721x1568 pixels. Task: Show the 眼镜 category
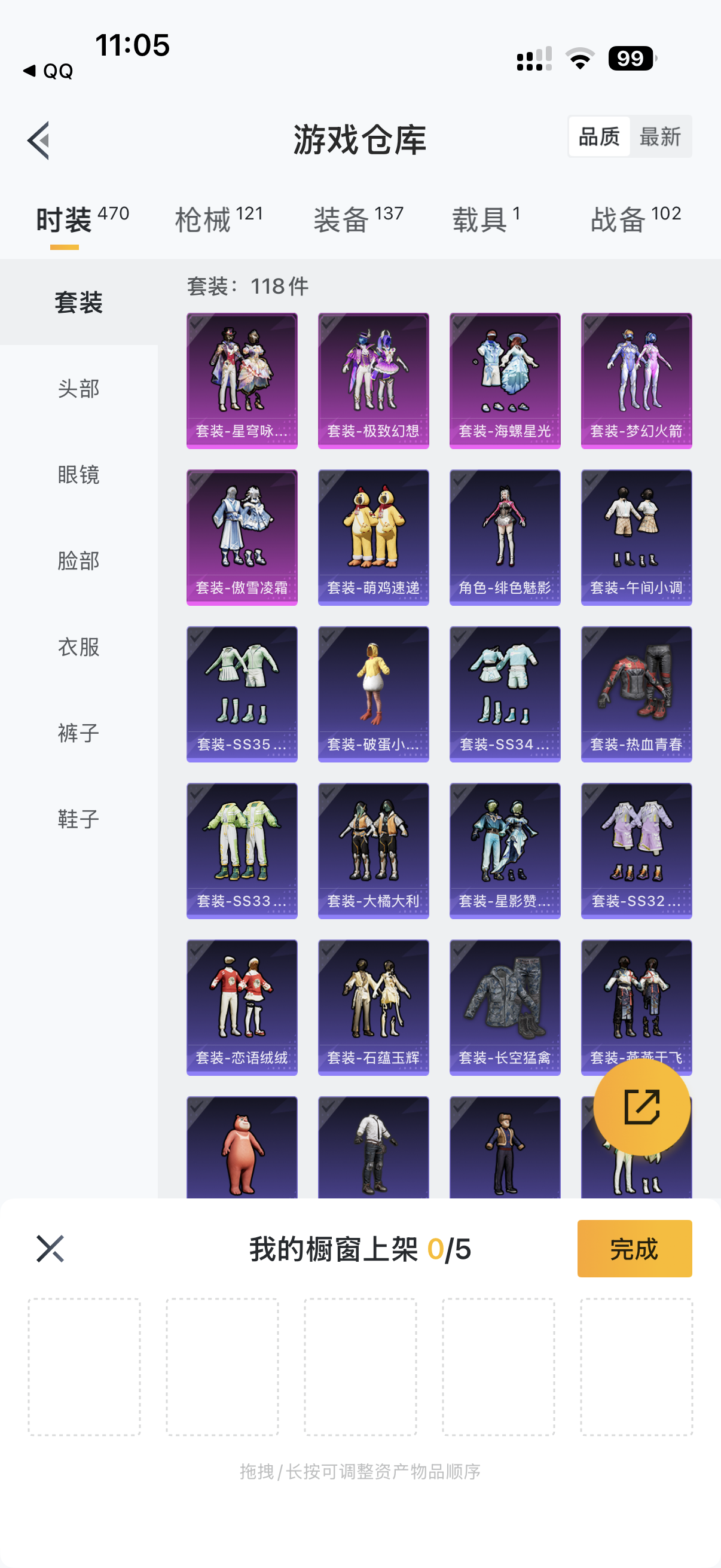(x=78, y=474)
